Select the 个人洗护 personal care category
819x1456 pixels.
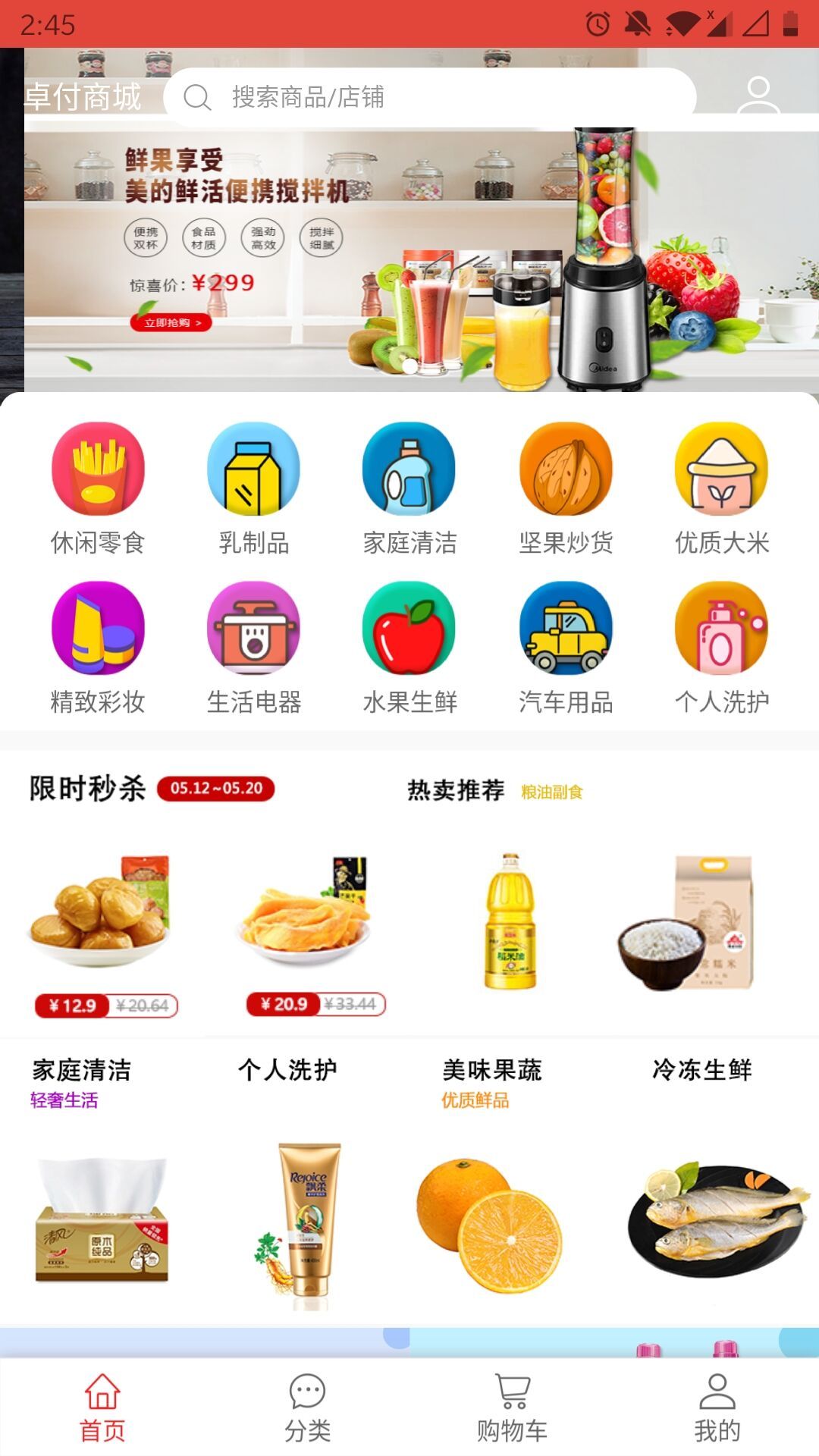pos(720,629)
